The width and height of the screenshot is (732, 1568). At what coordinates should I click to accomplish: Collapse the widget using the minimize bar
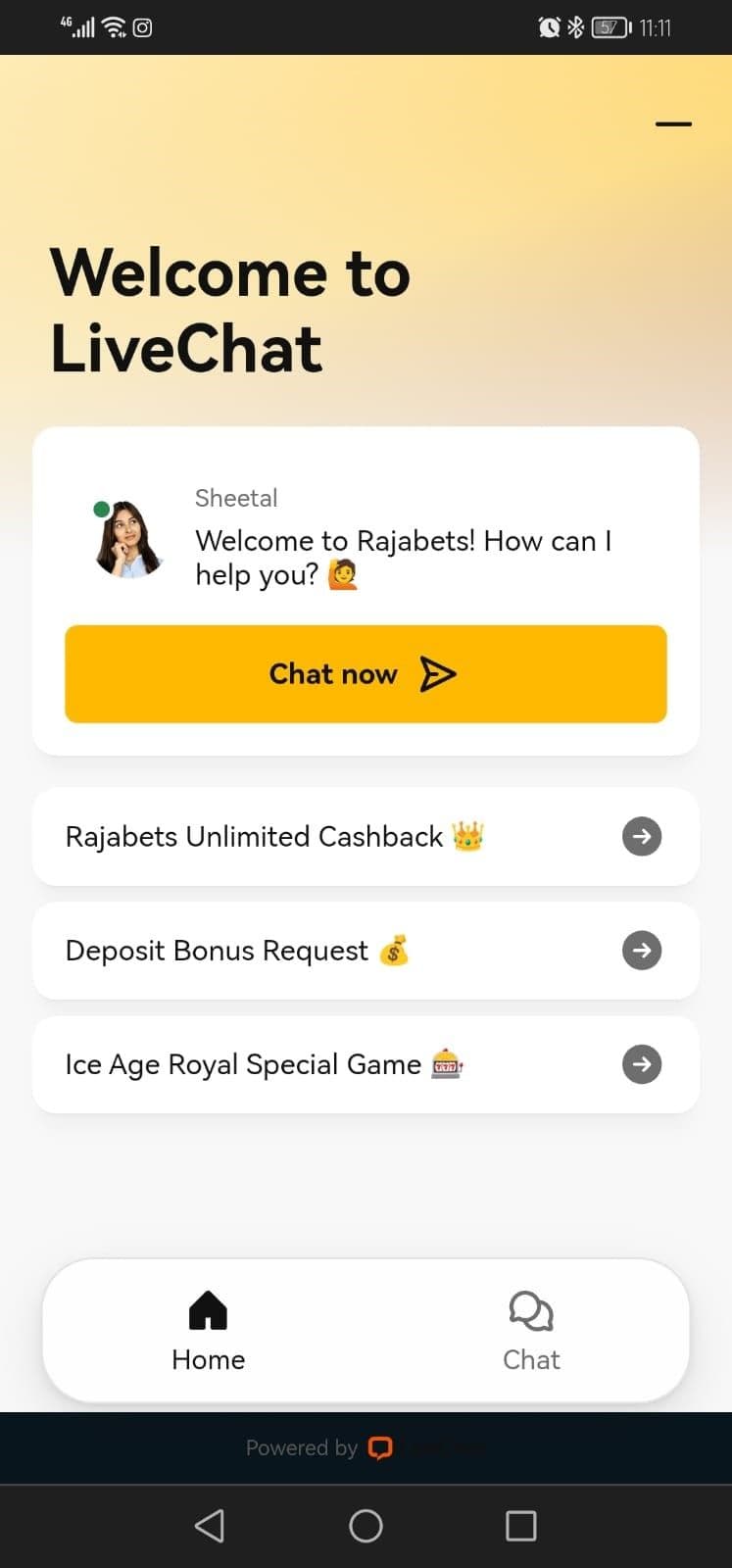673,124
